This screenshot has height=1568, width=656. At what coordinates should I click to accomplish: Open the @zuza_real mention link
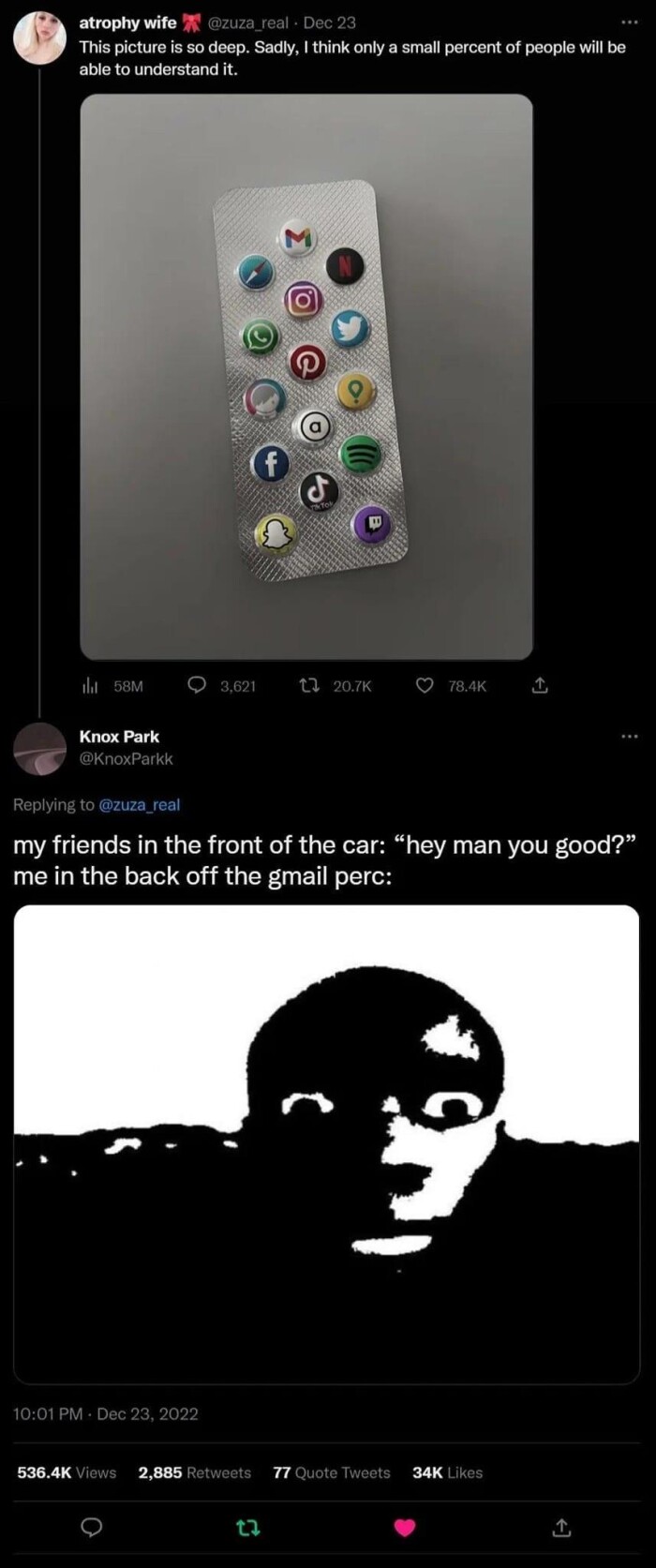coord(139,804)
